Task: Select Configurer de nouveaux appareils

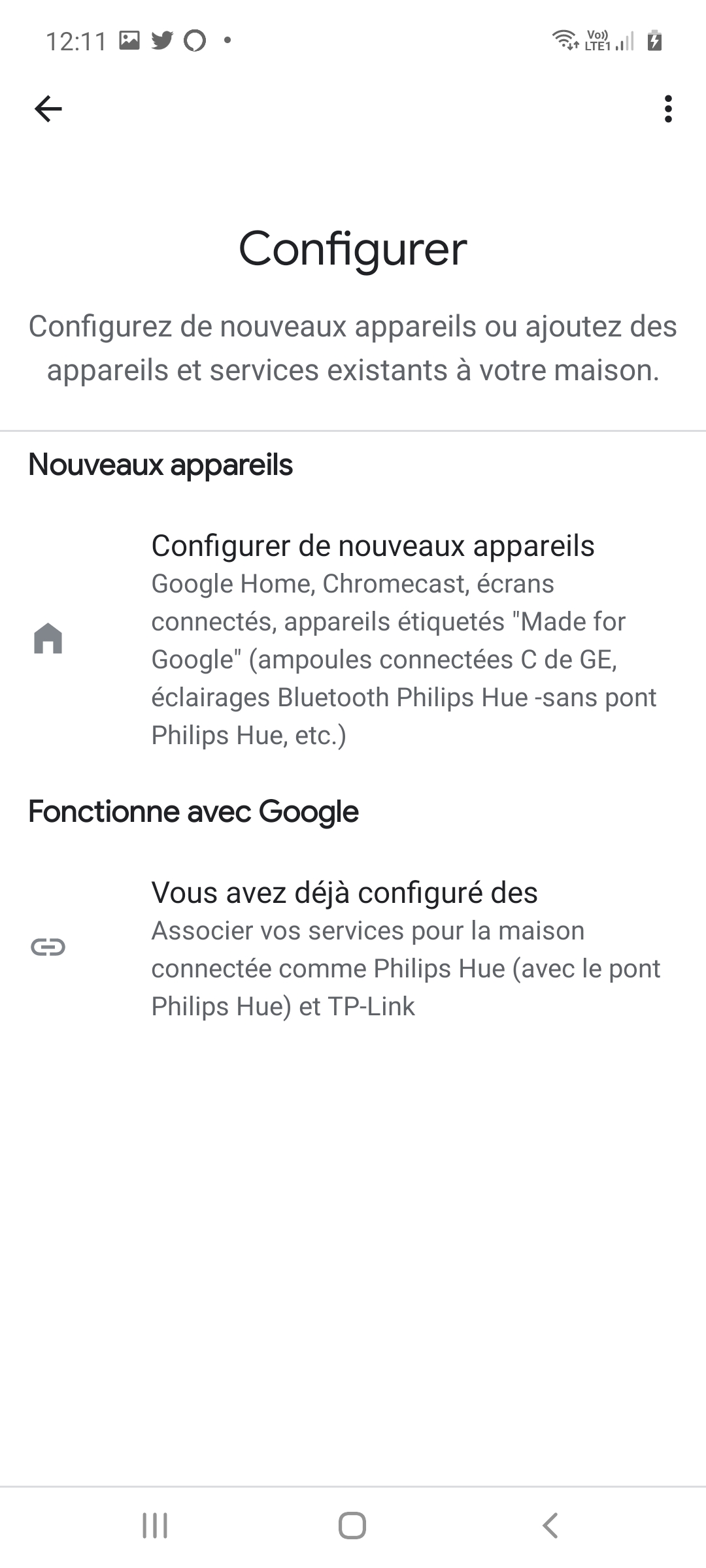Action: (353, 640)
